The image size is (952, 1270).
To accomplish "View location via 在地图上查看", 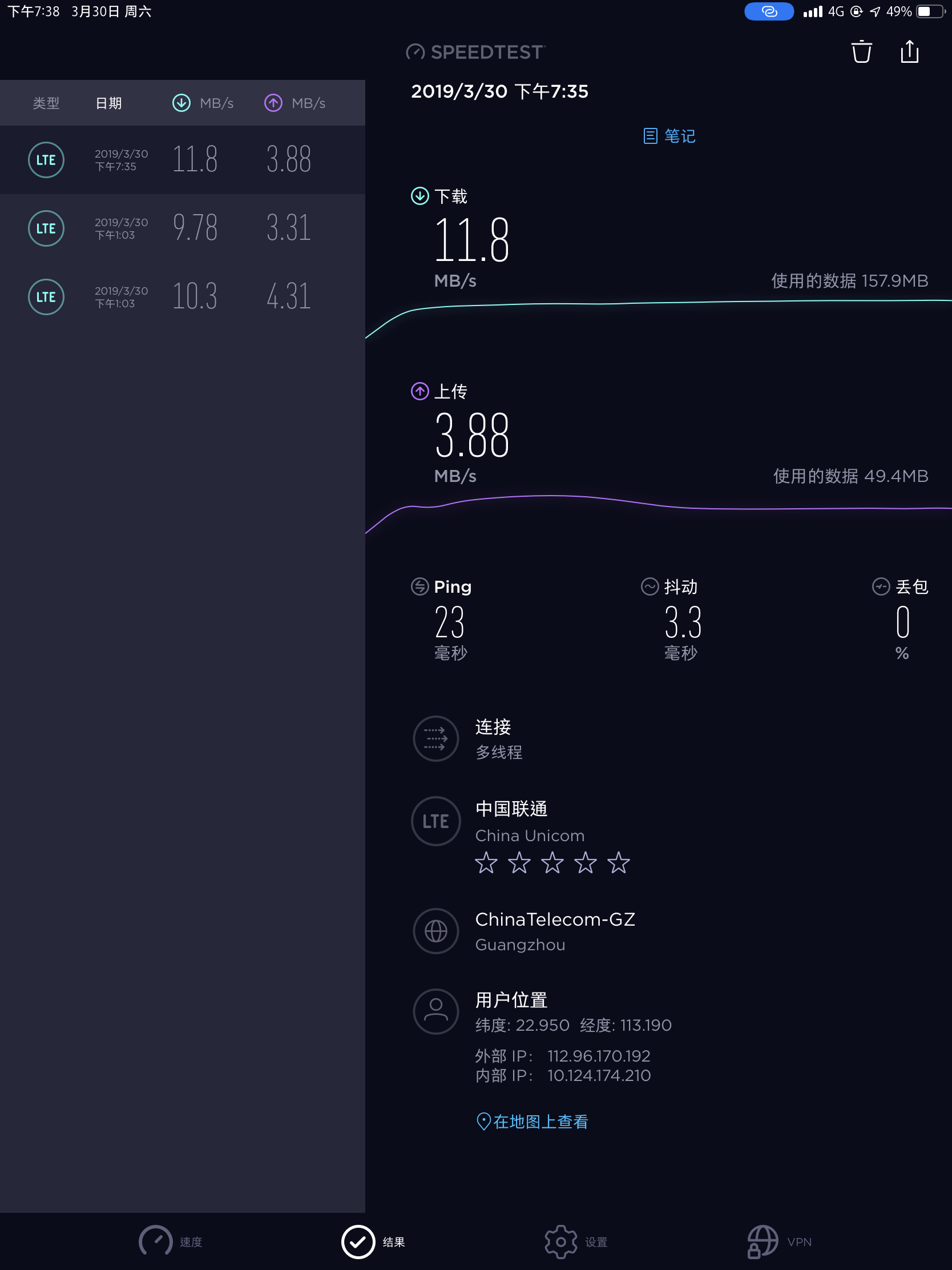I will point(533,1122).
